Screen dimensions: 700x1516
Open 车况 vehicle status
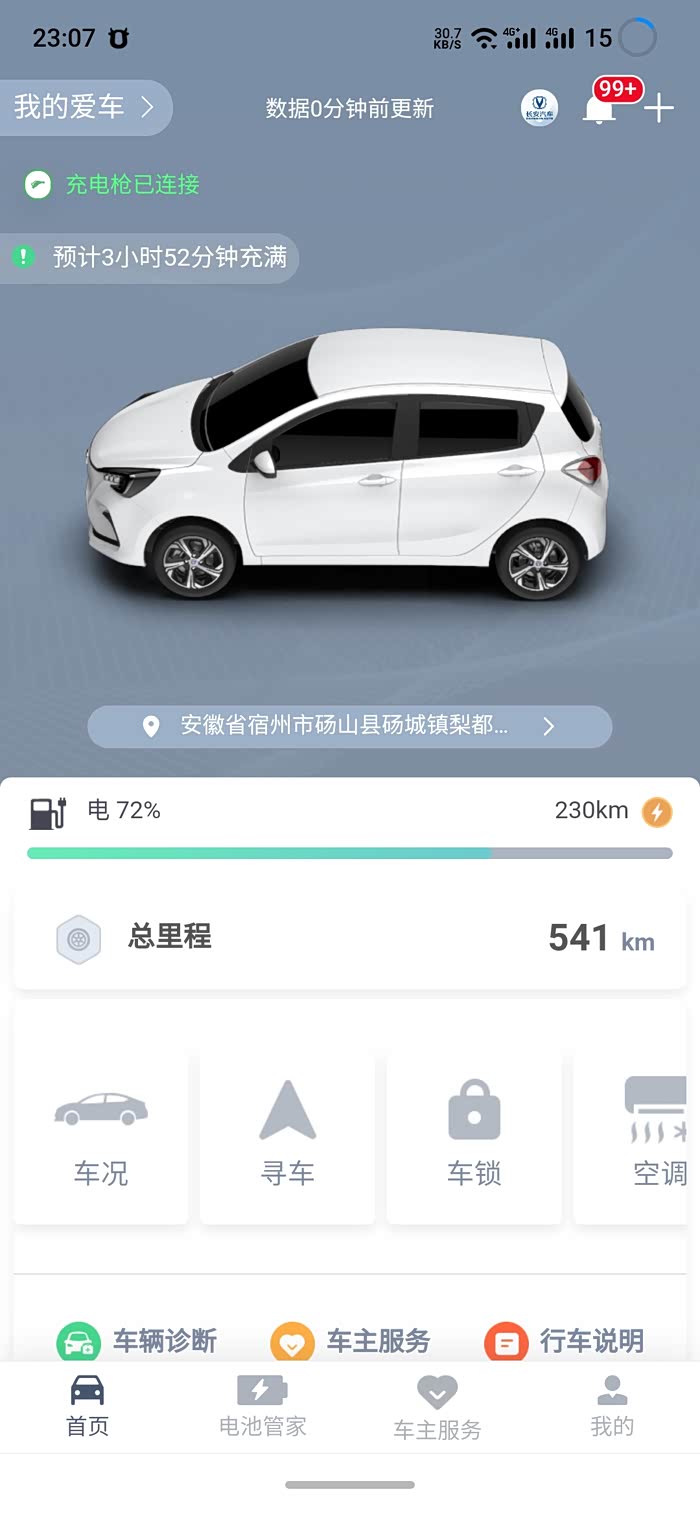click(101, 1138)
